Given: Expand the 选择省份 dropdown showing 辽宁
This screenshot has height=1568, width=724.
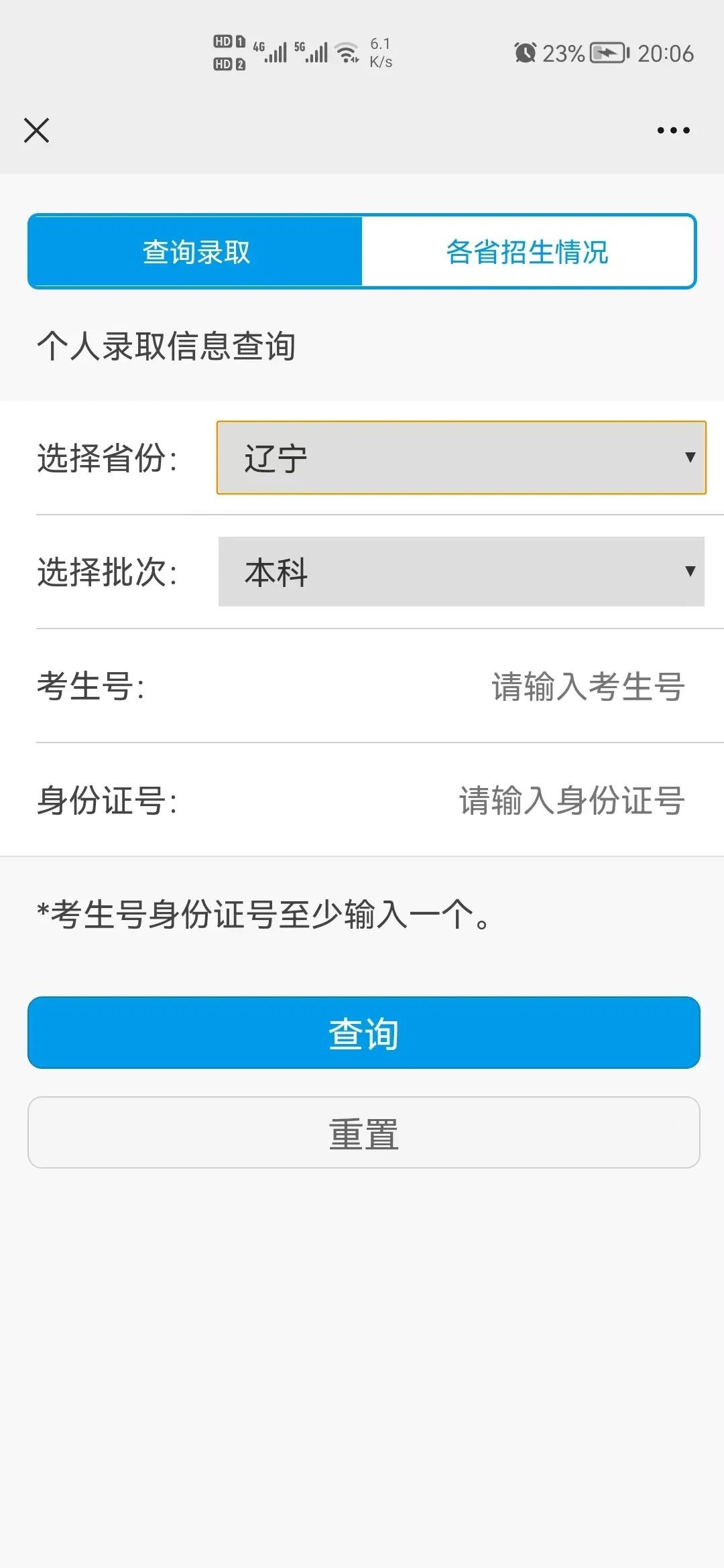Looking at the screenshot, I should point(461,458).
